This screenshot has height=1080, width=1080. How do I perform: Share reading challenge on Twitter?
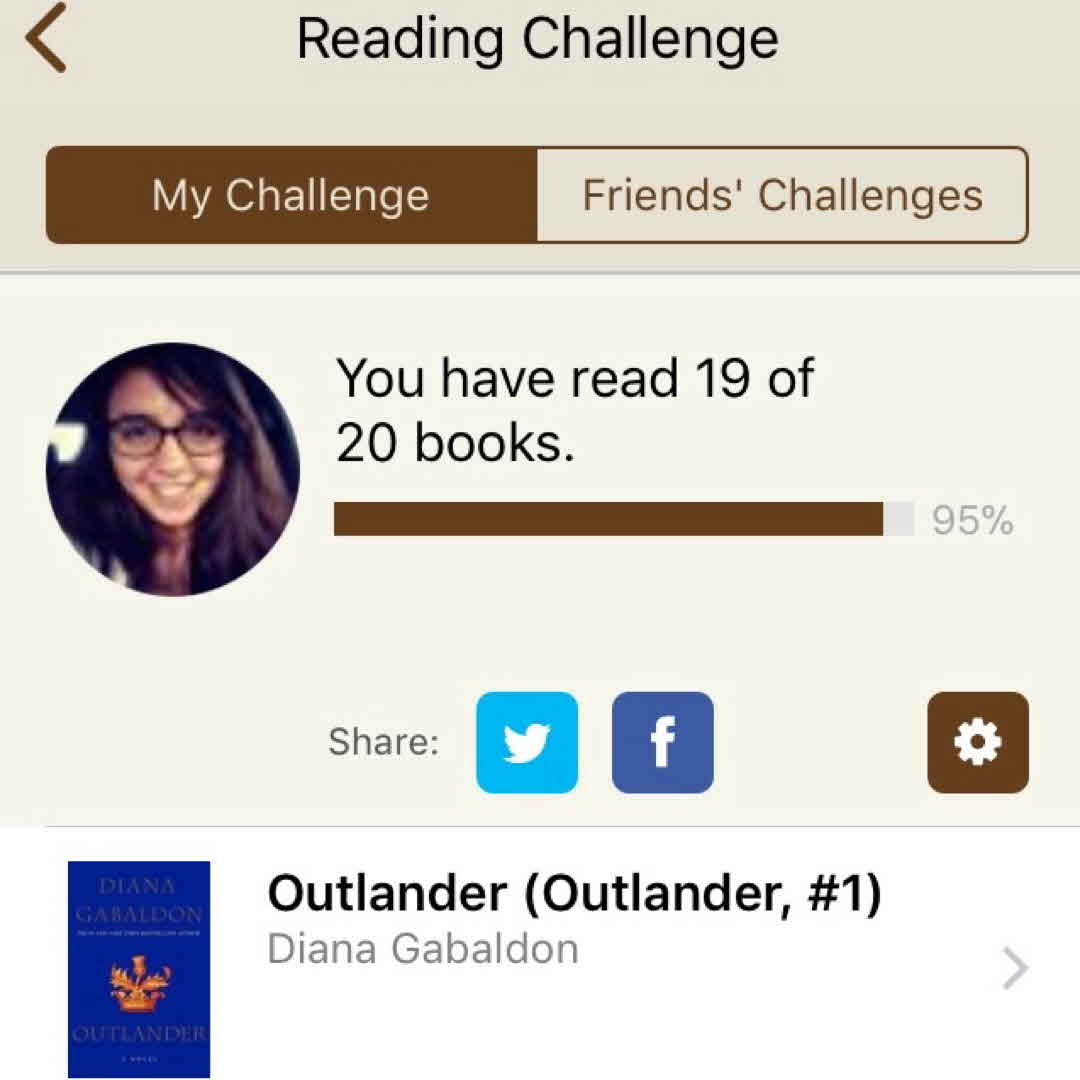(527, 742)
